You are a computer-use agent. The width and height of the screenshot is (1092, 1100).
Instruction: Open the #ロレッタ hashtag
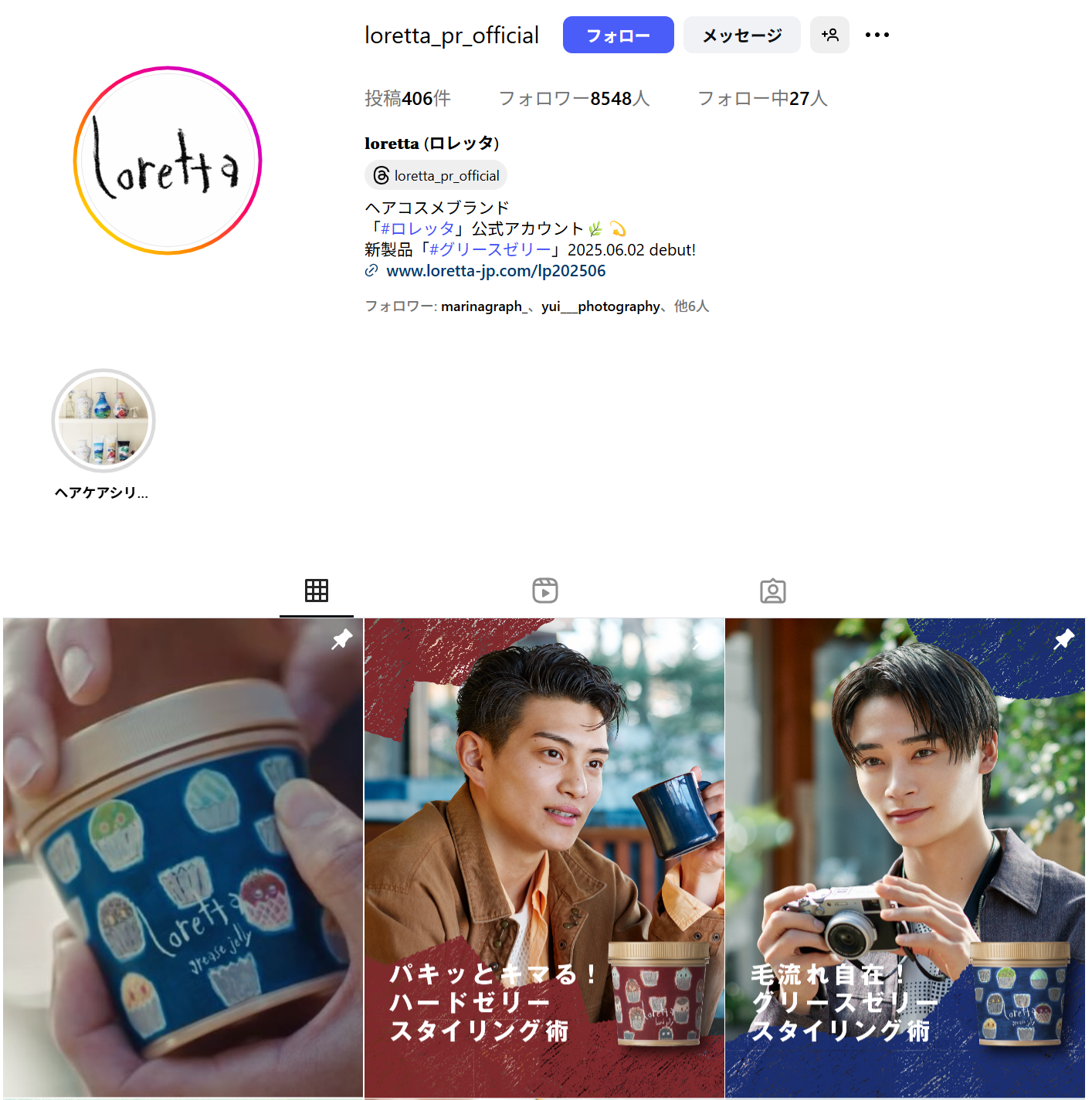[x=417, y=229]
